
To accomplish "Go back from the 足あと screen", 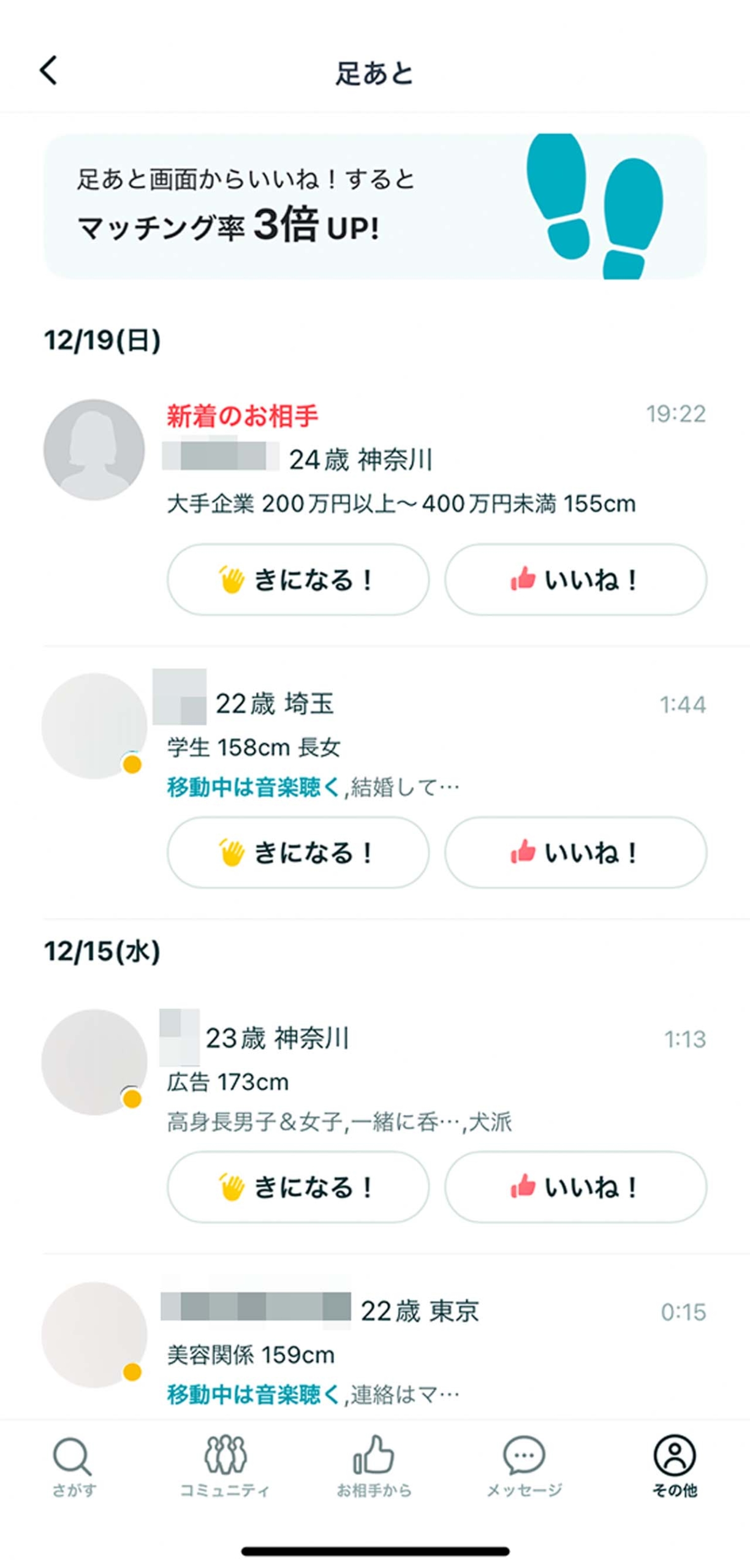I will tap(48, 70).
